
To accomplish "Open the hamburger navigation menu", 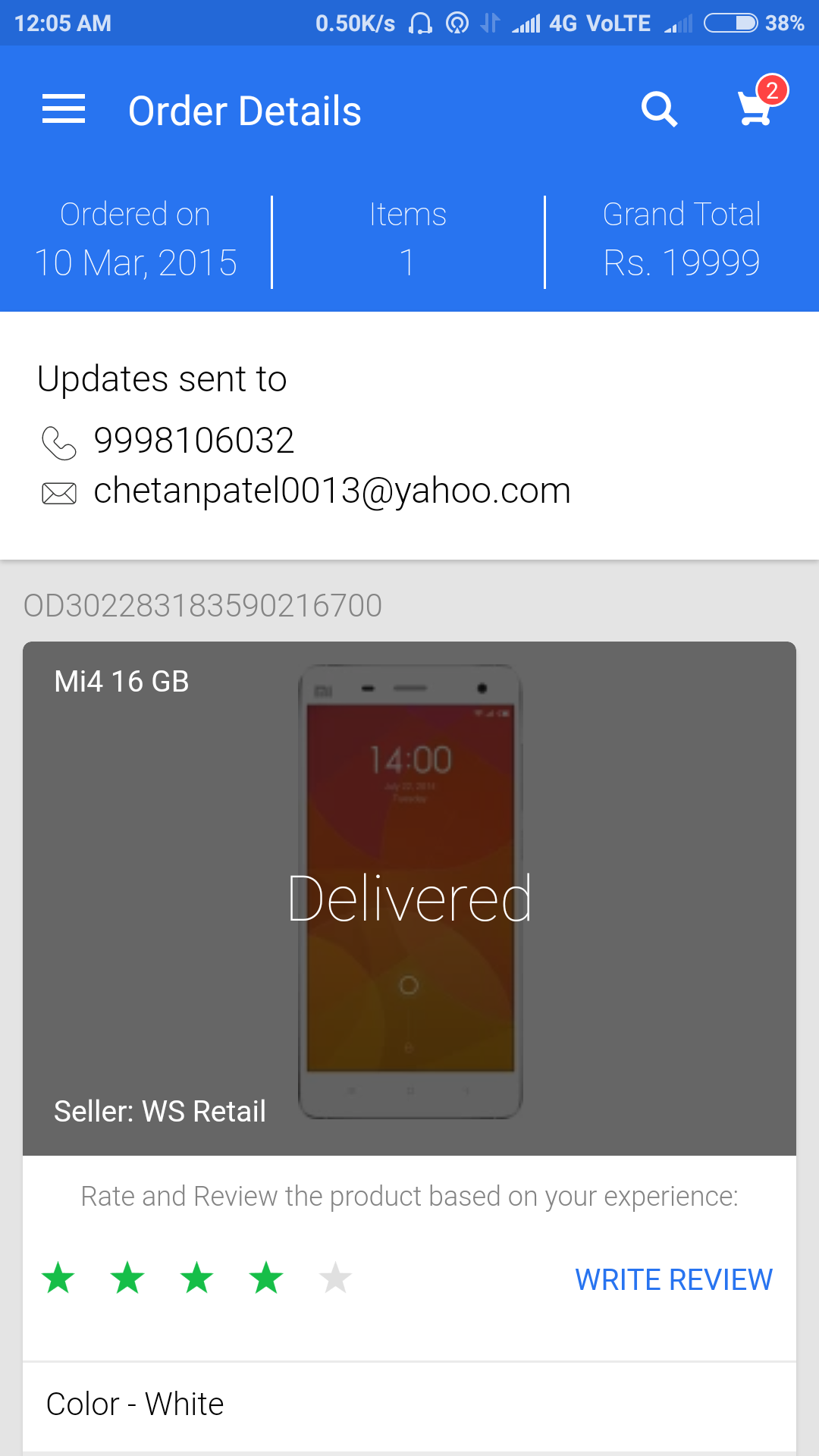I will tap(64, 110).
